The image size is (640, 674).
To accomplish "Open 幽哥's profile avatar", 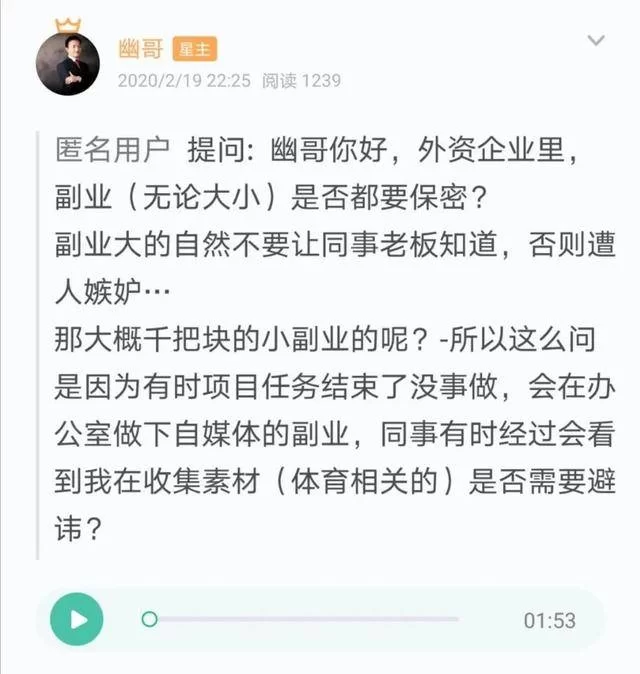I will [68, 63].
